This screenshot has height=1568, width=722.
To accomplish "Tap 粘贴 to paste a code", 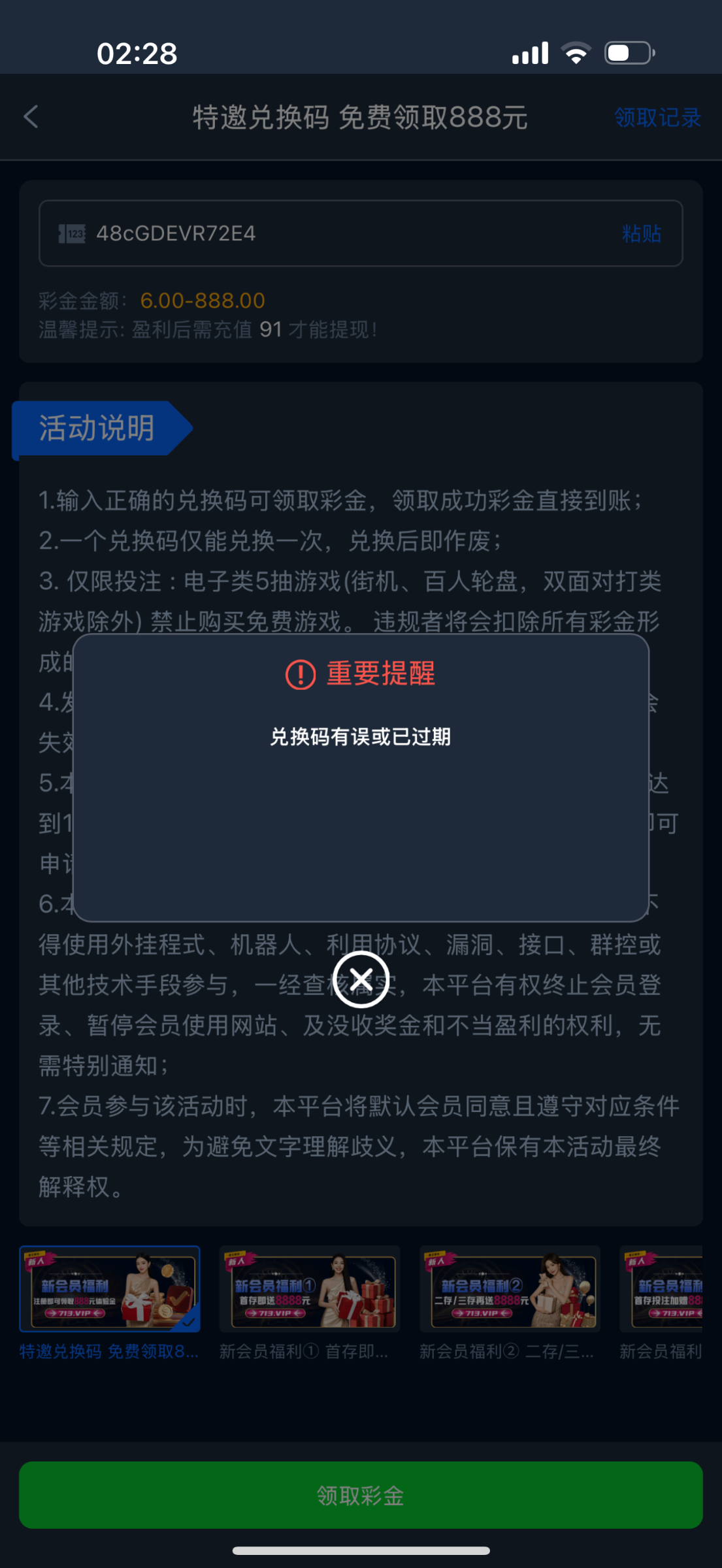I will pos(641,233).
